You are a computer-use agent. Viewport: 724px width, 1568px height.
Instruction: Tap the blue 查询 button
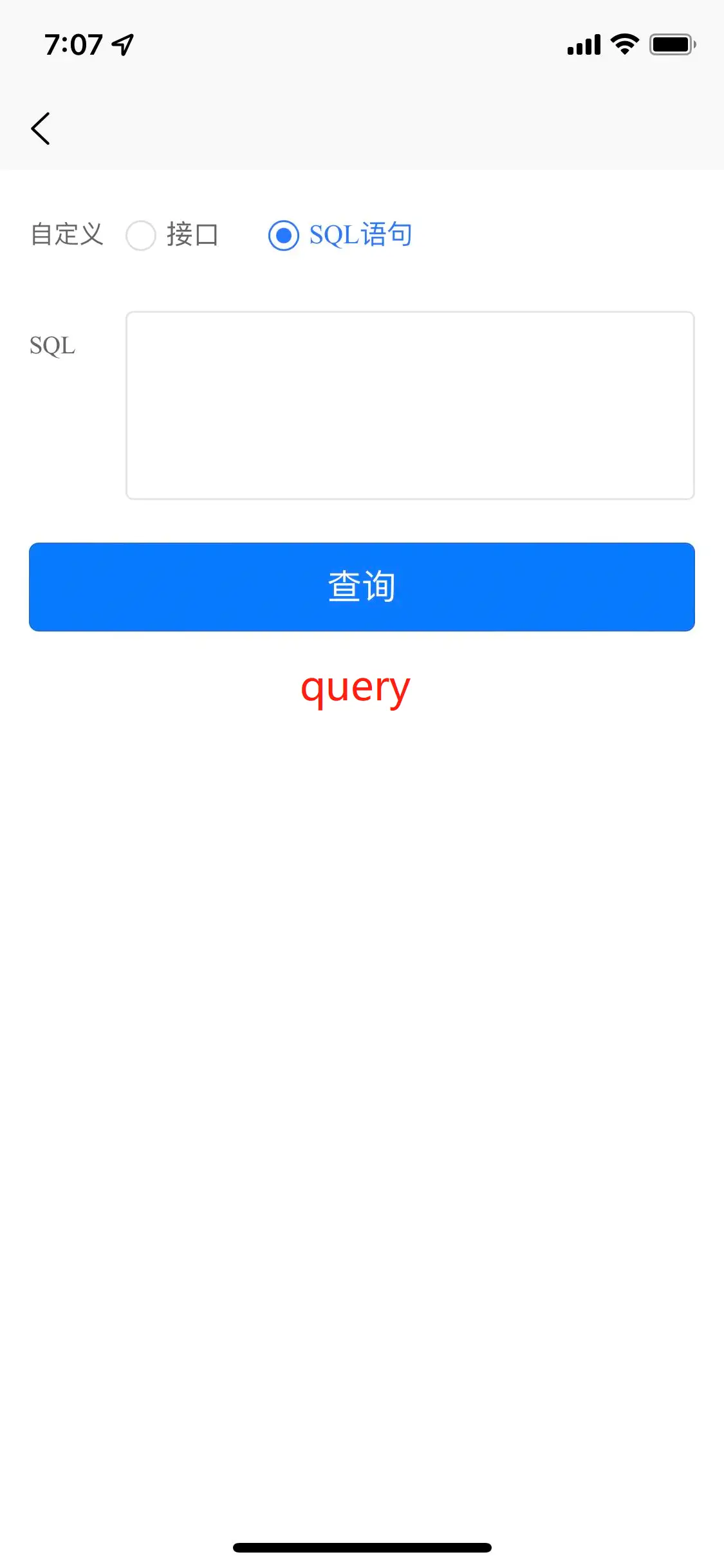[362, 587]
